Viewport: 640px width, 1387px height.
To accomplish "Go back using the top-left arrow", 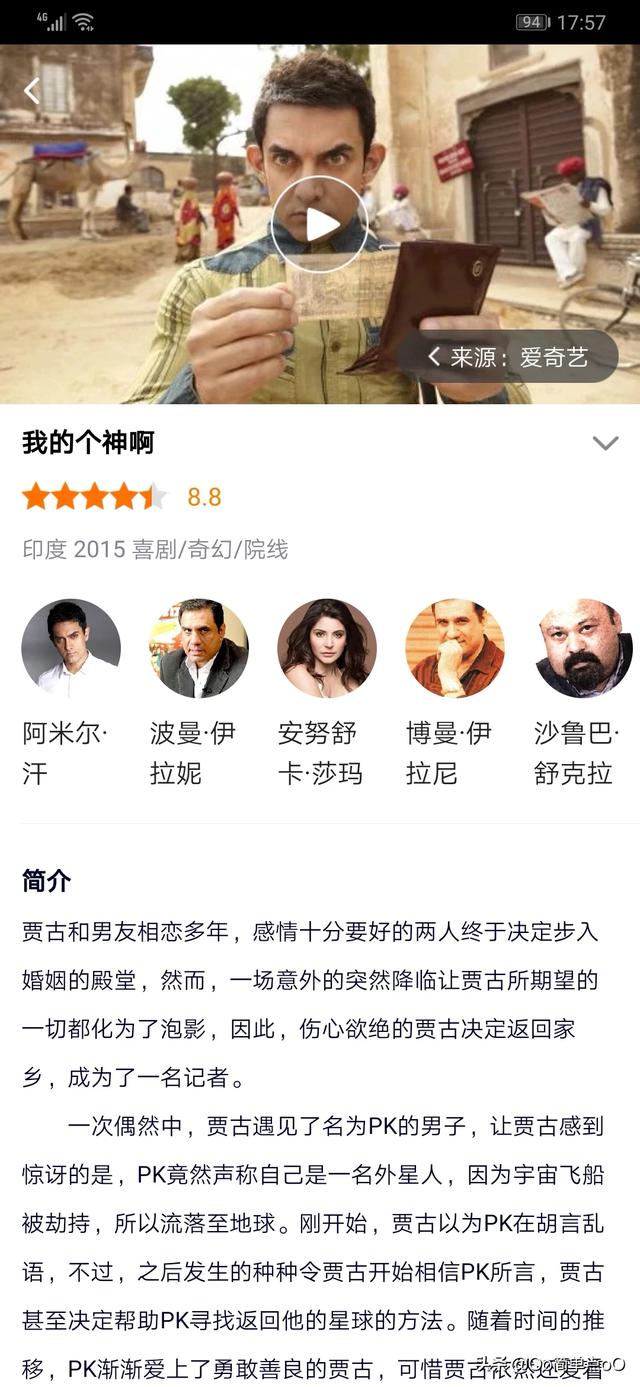I will click(32, 91).
